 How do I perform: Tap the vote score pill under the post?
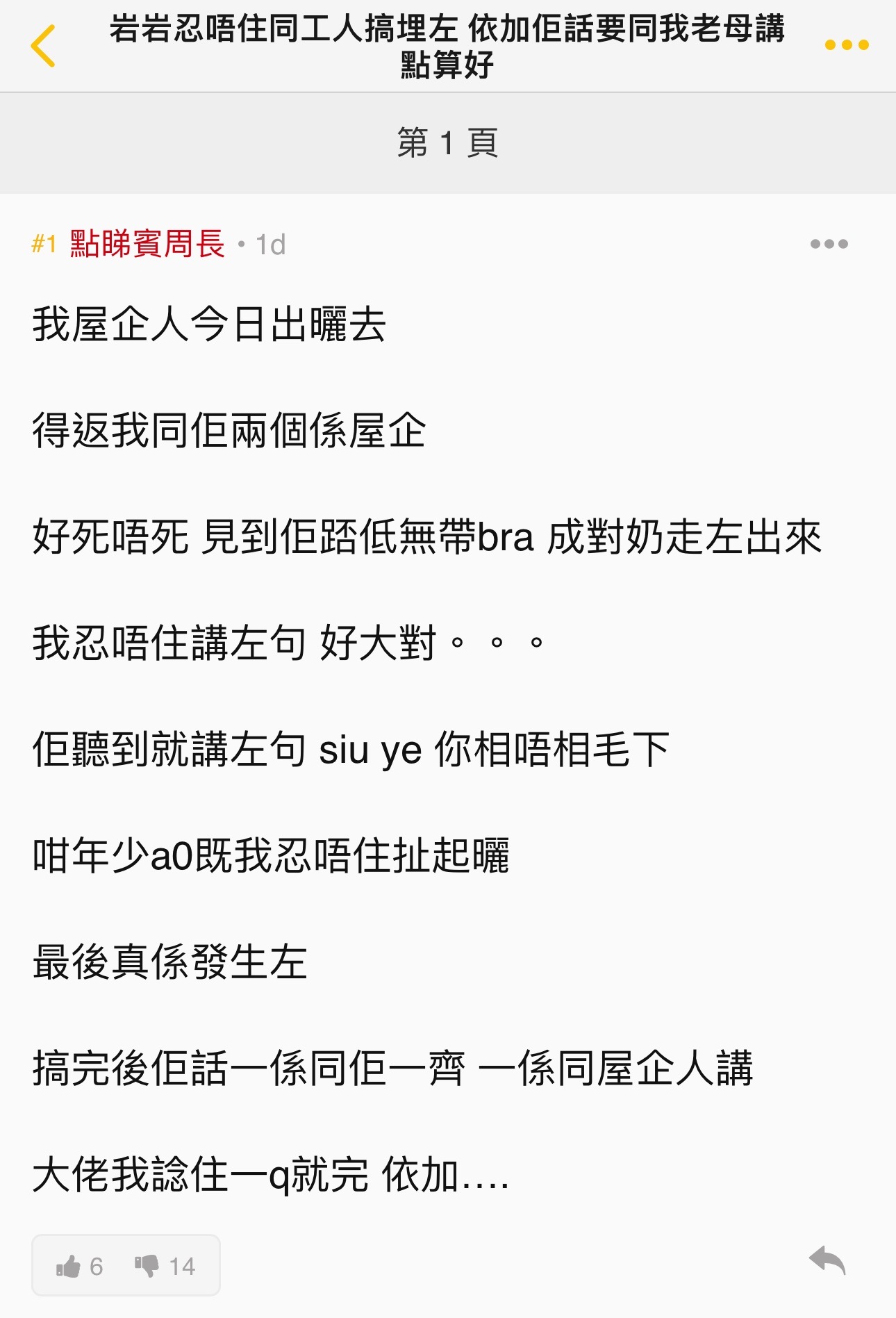point(126,1265)
